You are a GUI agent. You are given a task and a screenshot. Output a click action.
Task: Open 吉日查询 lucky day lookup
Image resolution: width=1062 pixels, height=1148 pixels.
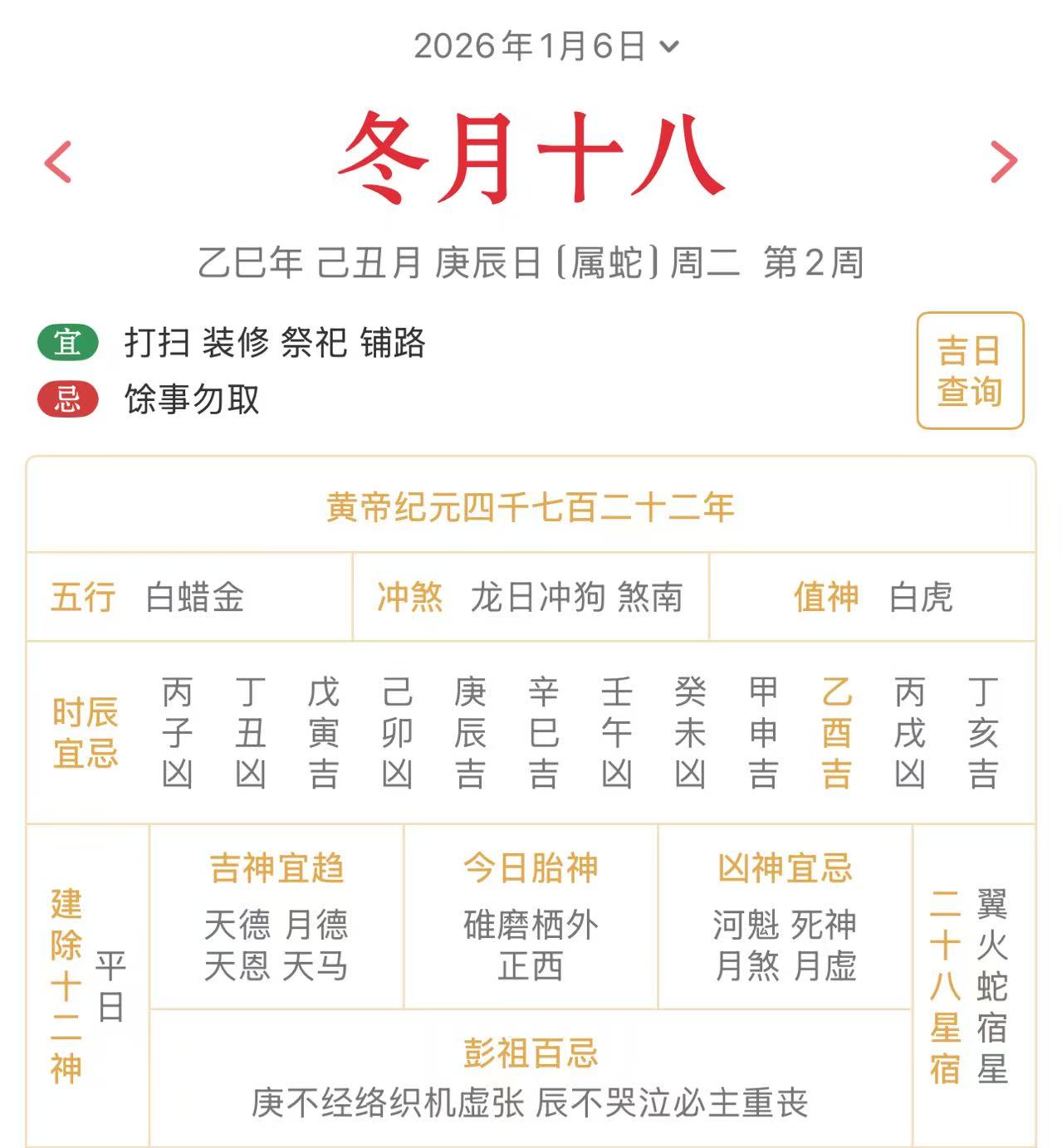point(969,371)
